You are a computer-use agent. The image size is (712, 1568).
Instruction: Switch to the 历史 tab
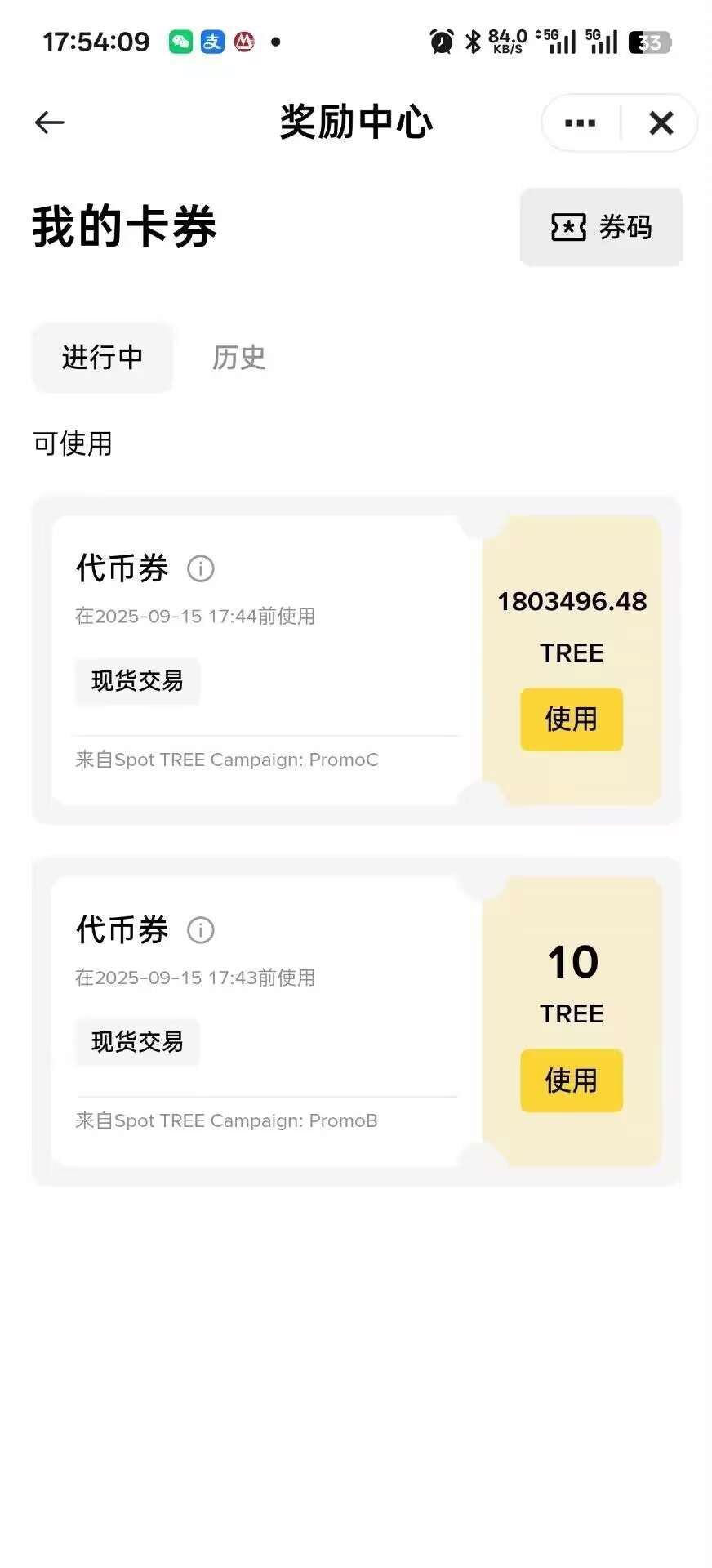click(x=238, y=358)
